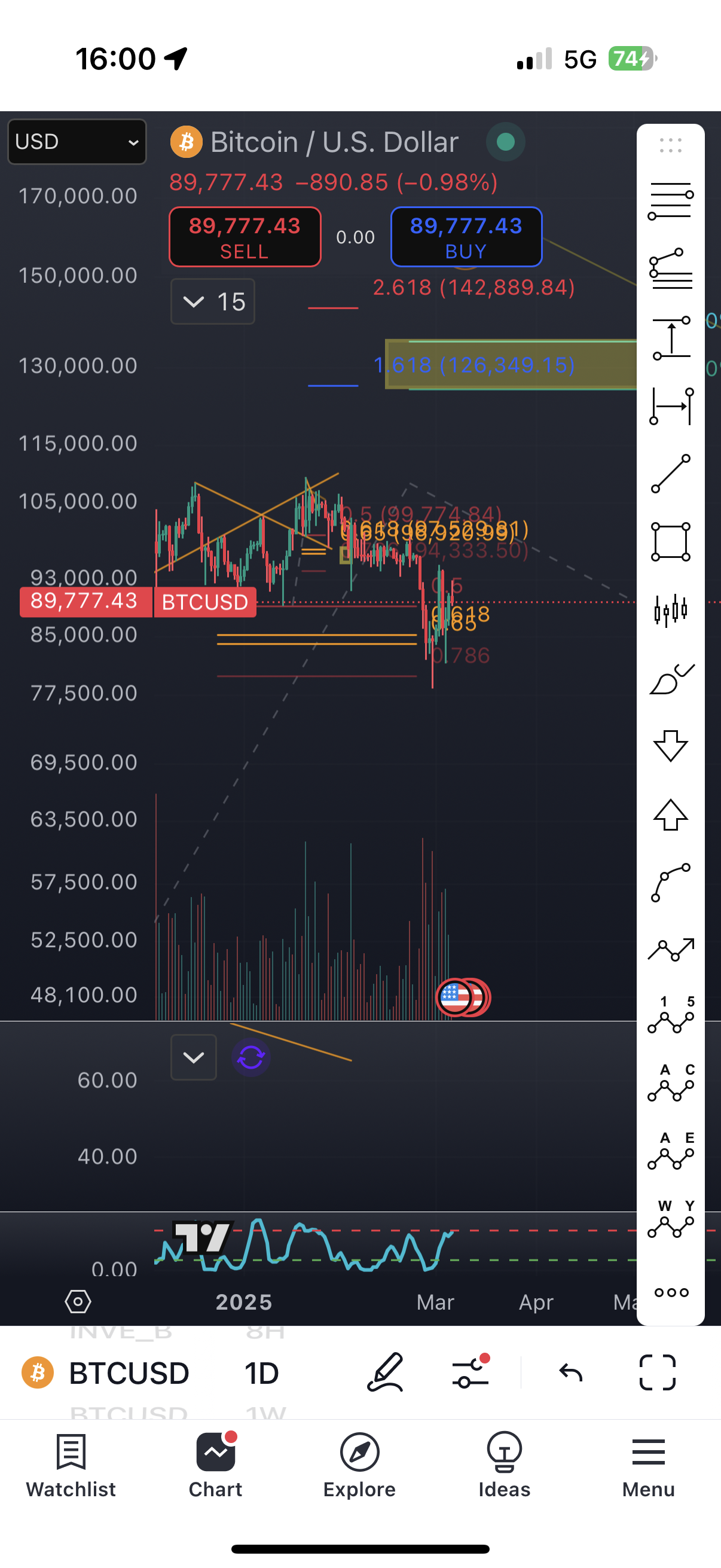The image size is (721, 1568).
Task: Select the trend line drawing tool
Action: coord(671,474)
